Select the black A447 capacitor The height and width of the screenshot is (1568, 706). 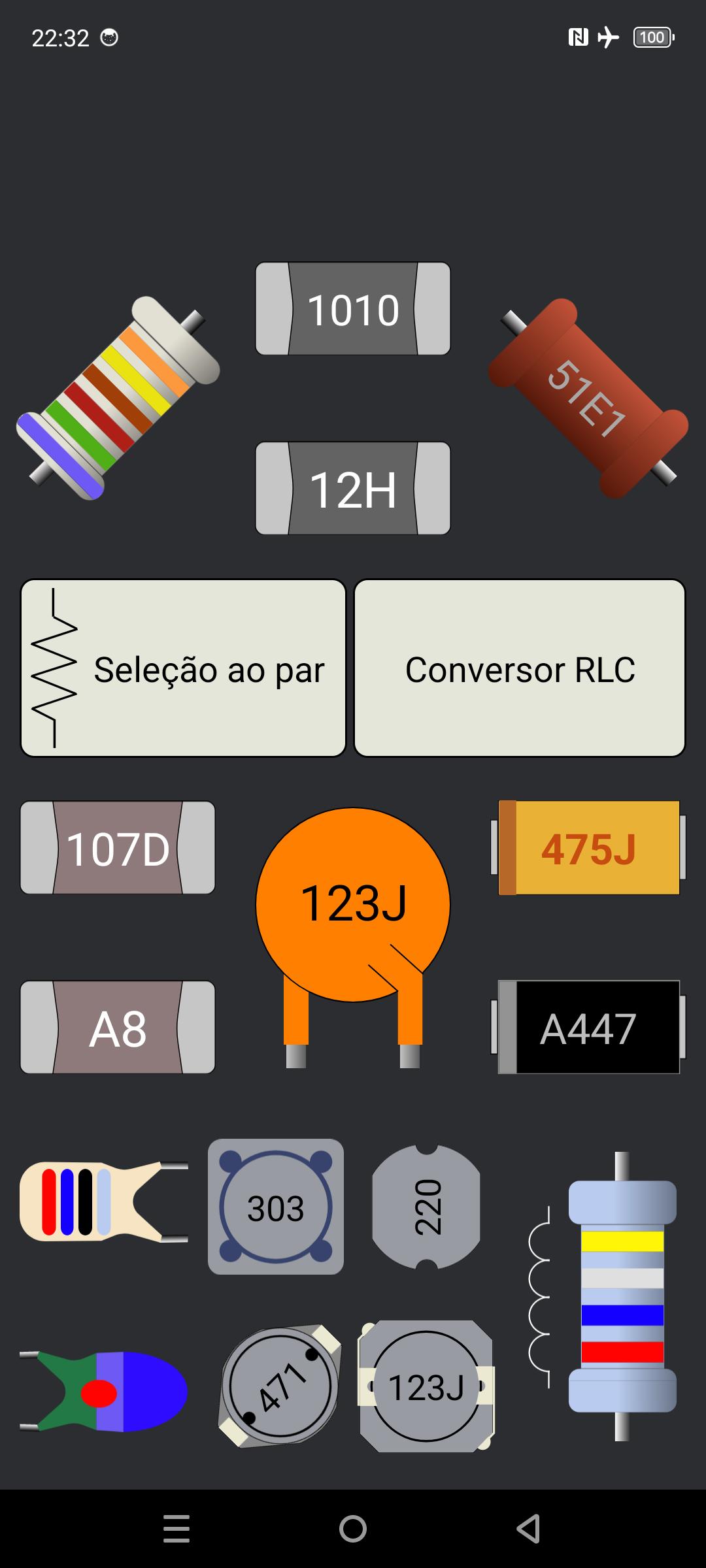pos(588,1027)
